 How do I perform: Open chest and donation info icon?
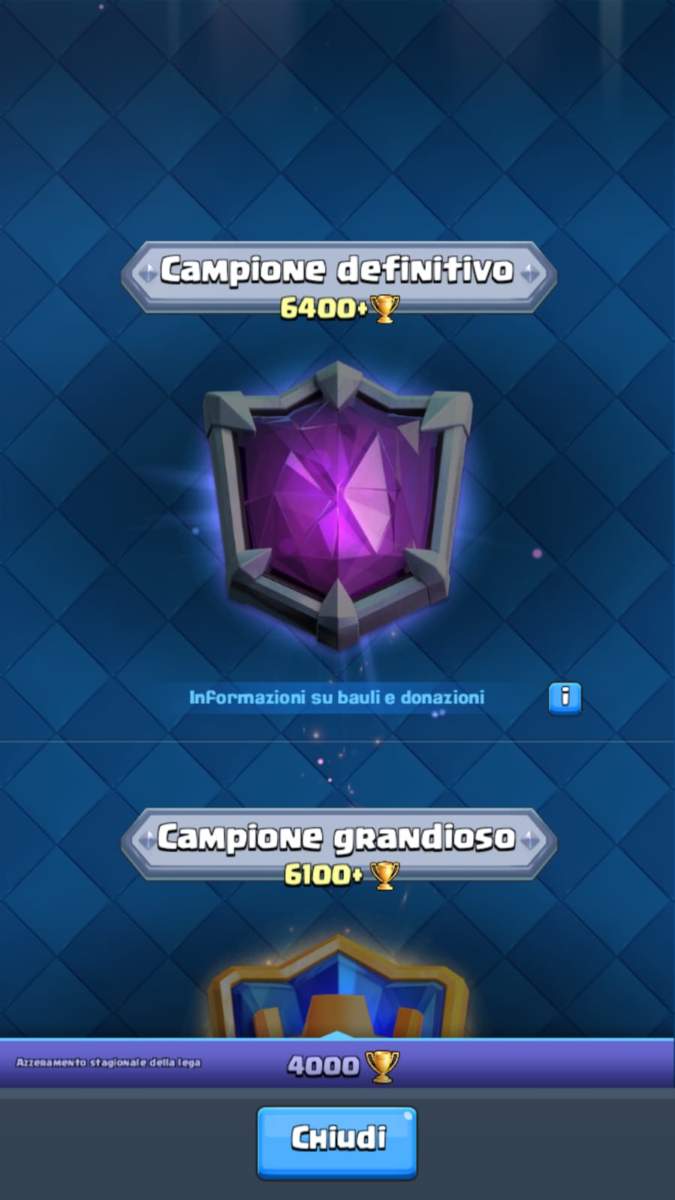pos(565,698)
